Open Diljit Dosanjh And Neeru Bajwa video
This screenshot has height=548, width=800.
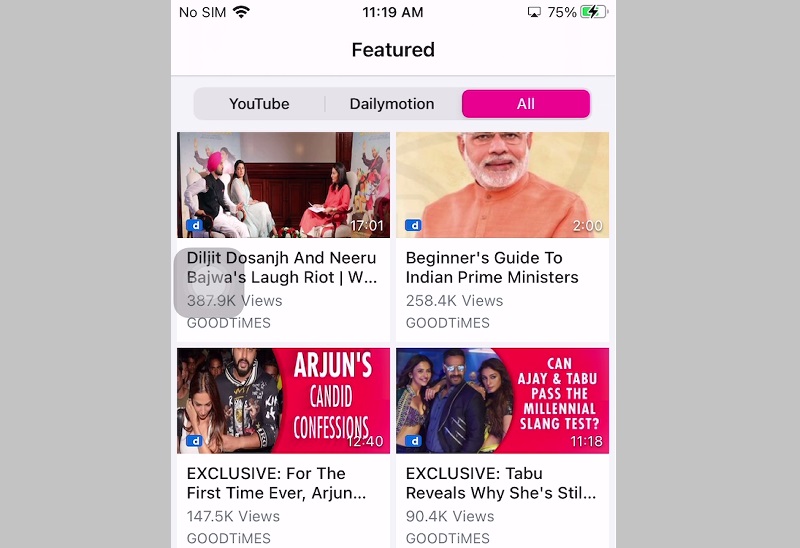[283, 185]
